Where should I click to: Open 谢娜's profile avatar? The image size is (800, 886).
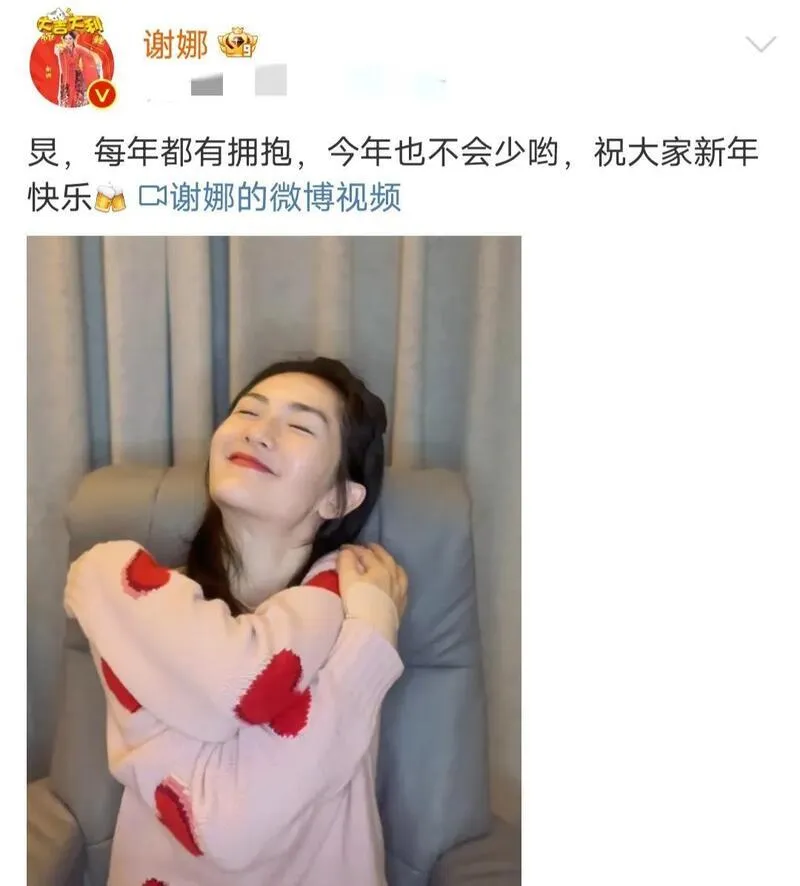pos(71,58)
